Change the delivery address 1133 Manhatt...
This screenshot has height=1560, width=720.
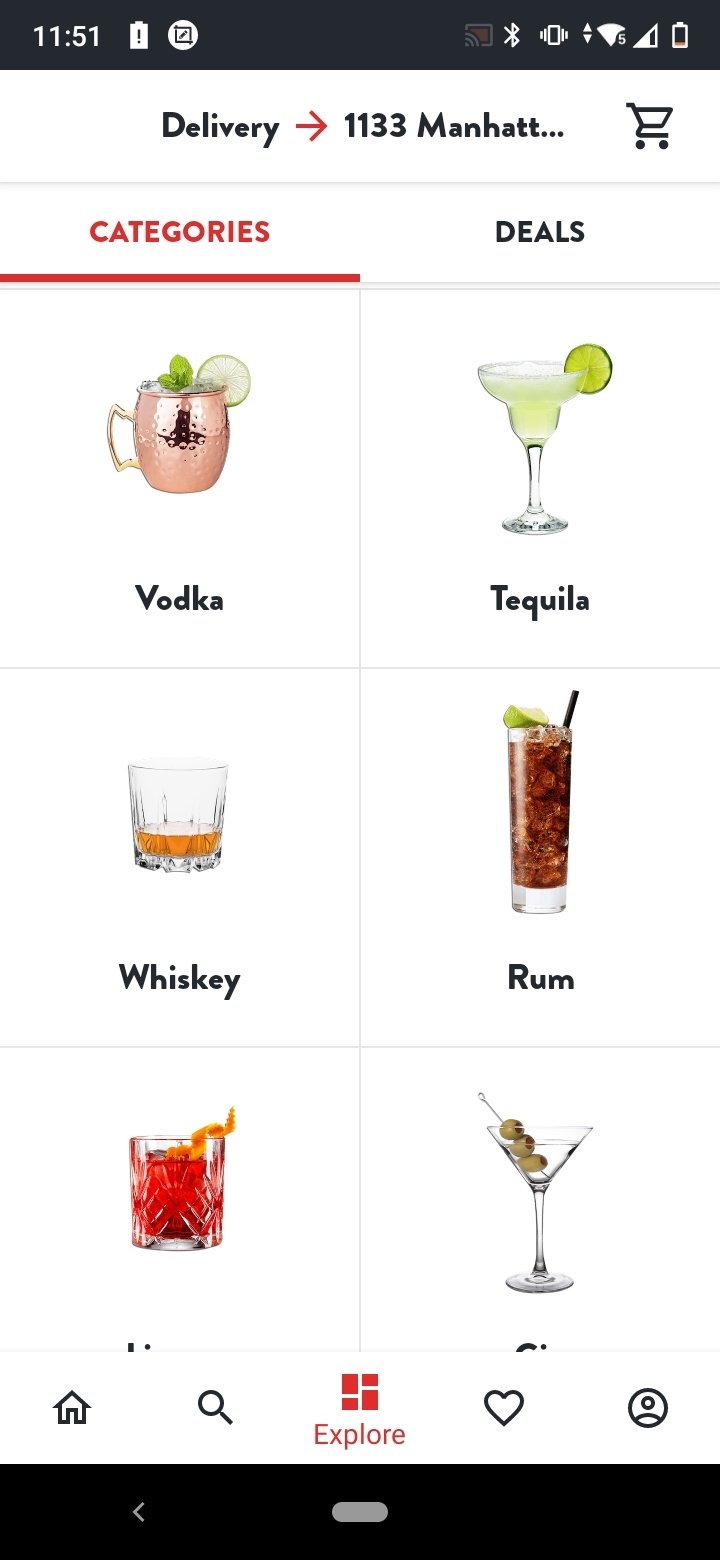453,126
